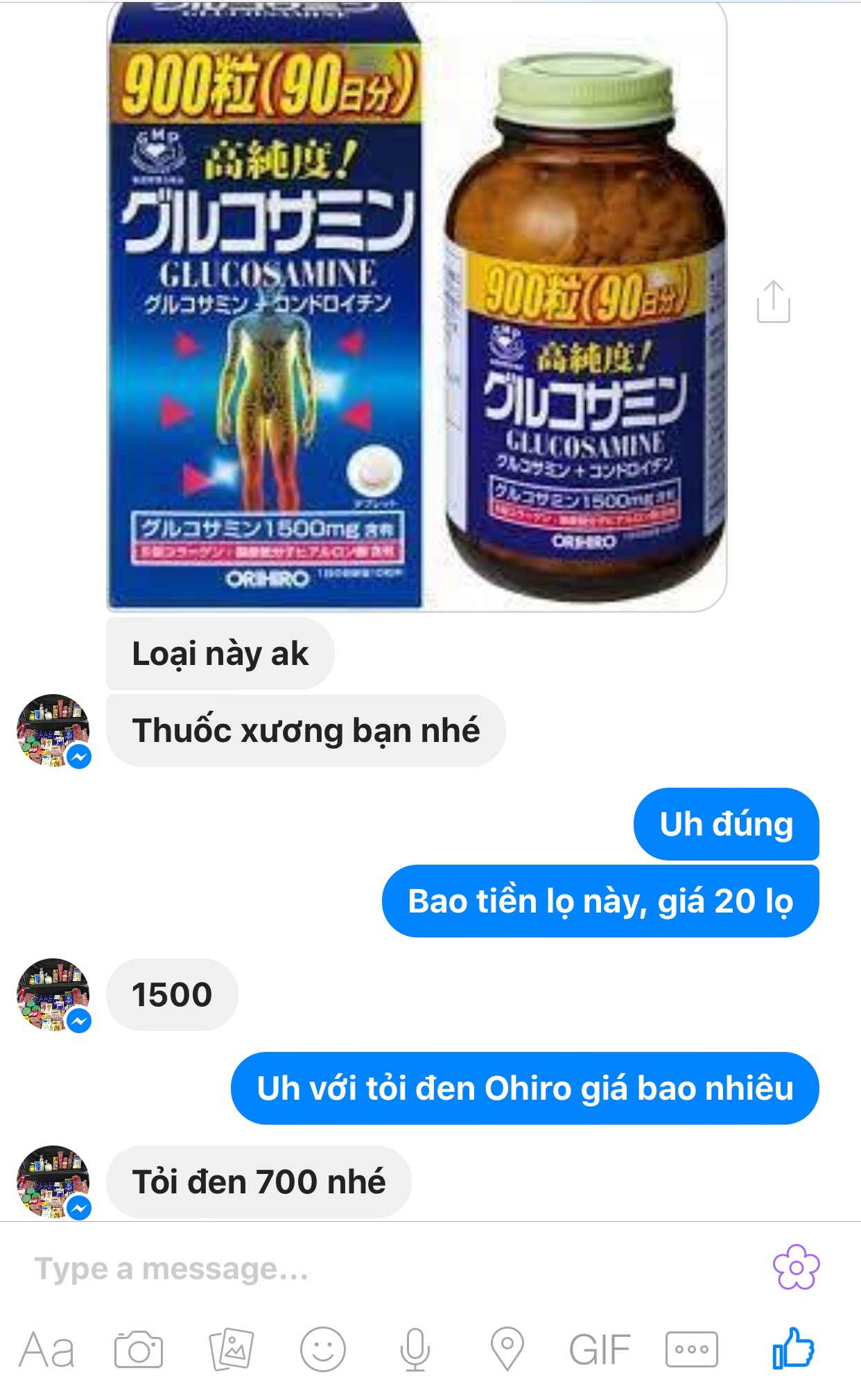Open more options with three dots
The image size is (861, 1400).
tap(691, 1349)
